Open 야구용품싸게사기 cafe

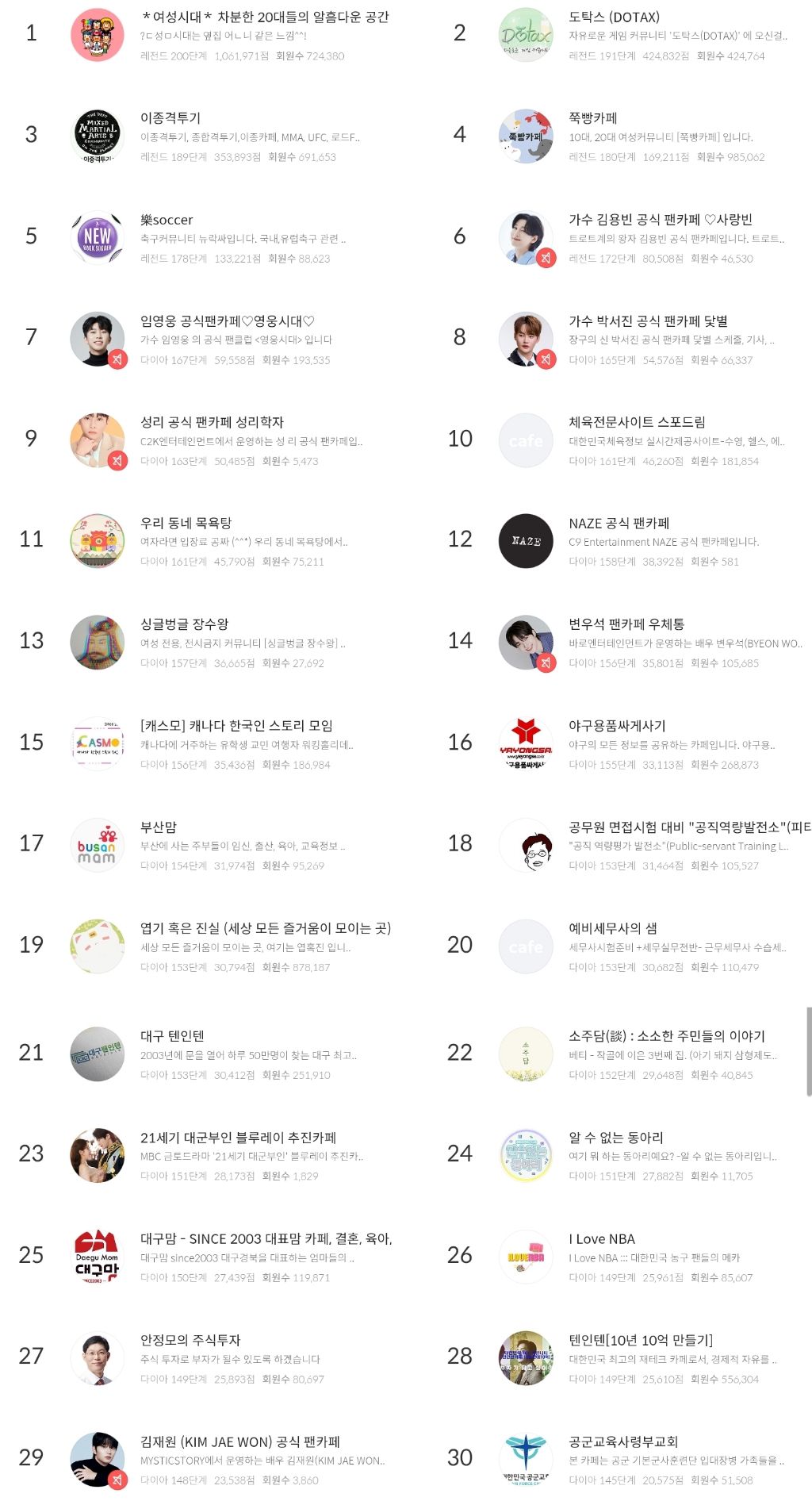coord(617,726)
